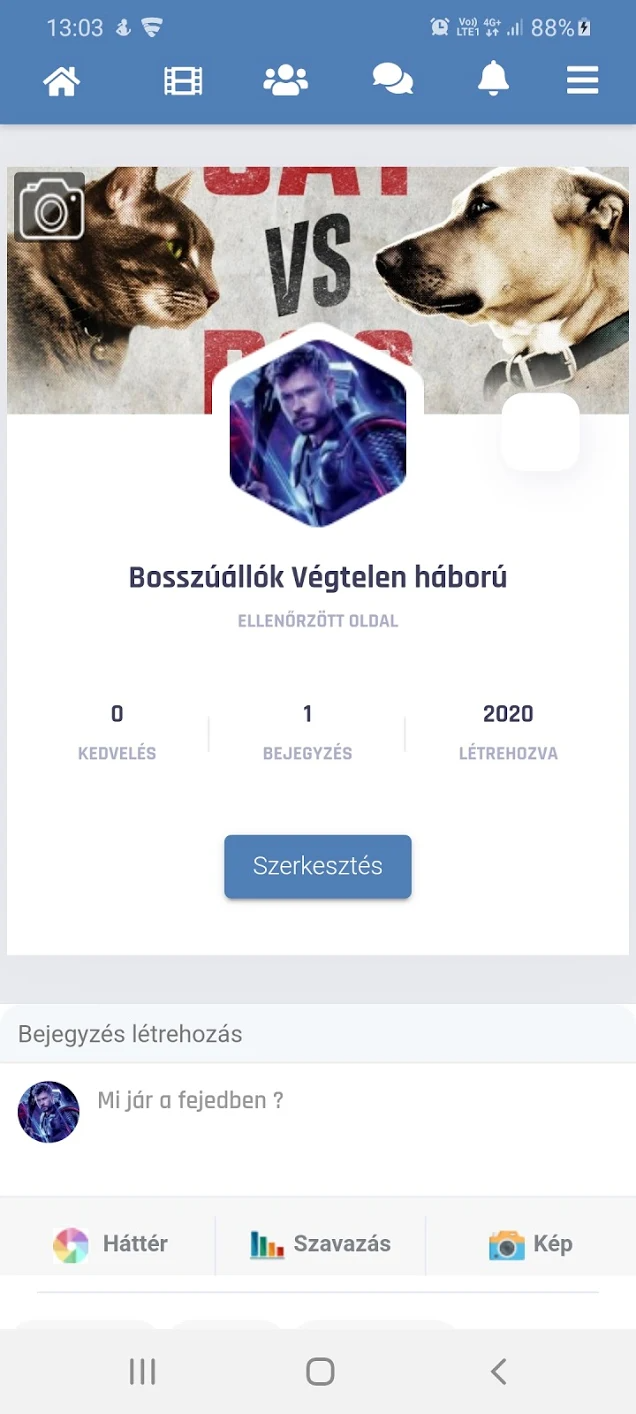The image size is (636, 1414).
Task: Create a Szavazás poll
Action: coord(320,1245)
